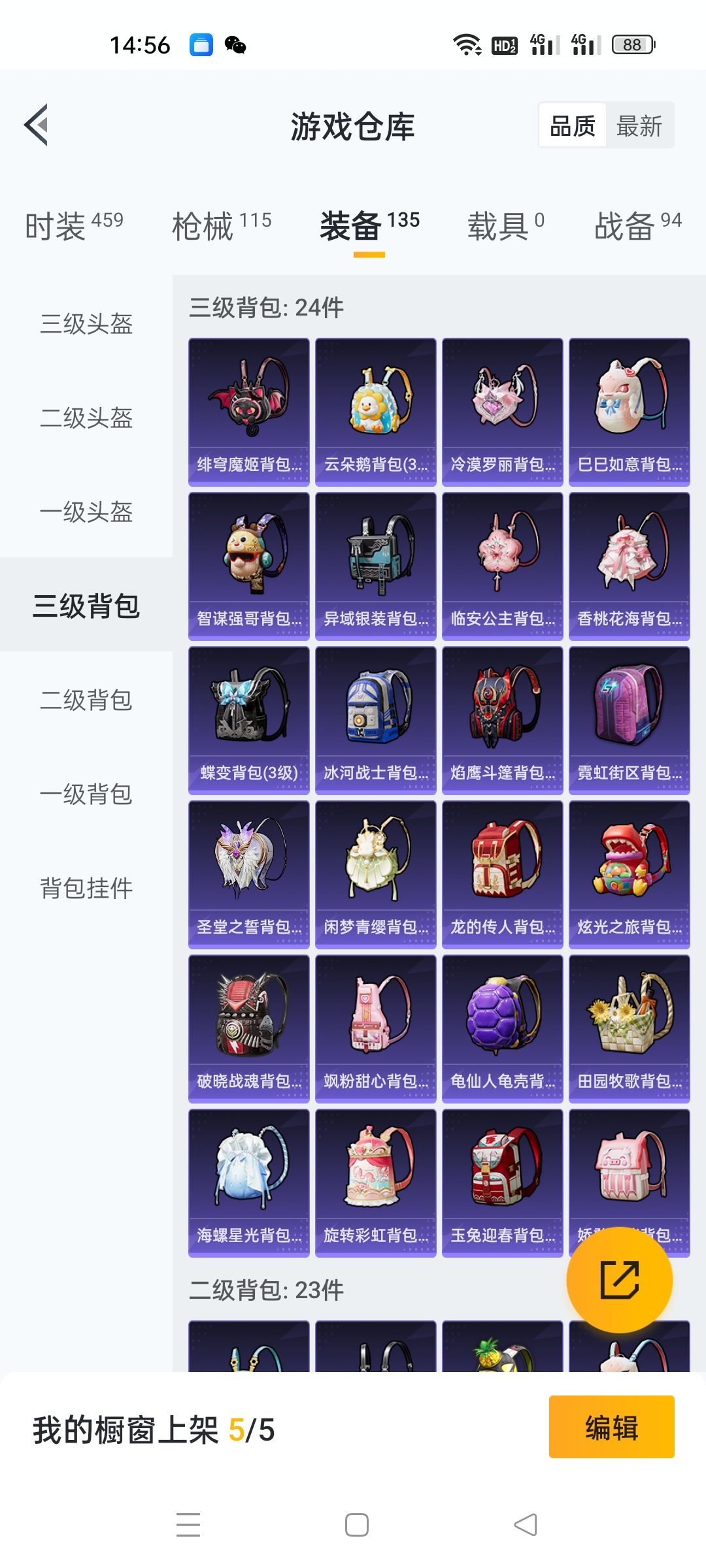Screen dimensions: 706x1568
Task: Select the 品质 sort option
Action: point(573,126)
